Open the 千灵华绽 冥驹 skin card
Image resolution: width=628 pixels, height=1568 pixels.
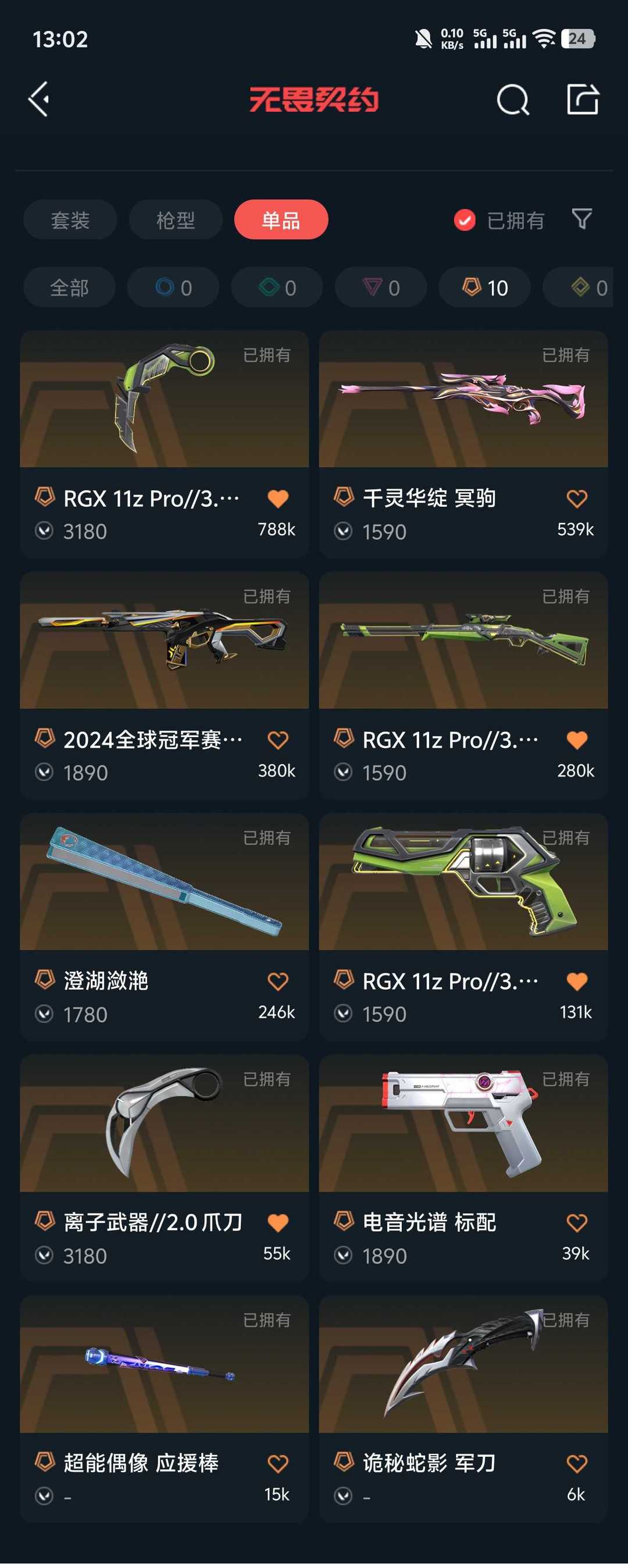[463, 399]
